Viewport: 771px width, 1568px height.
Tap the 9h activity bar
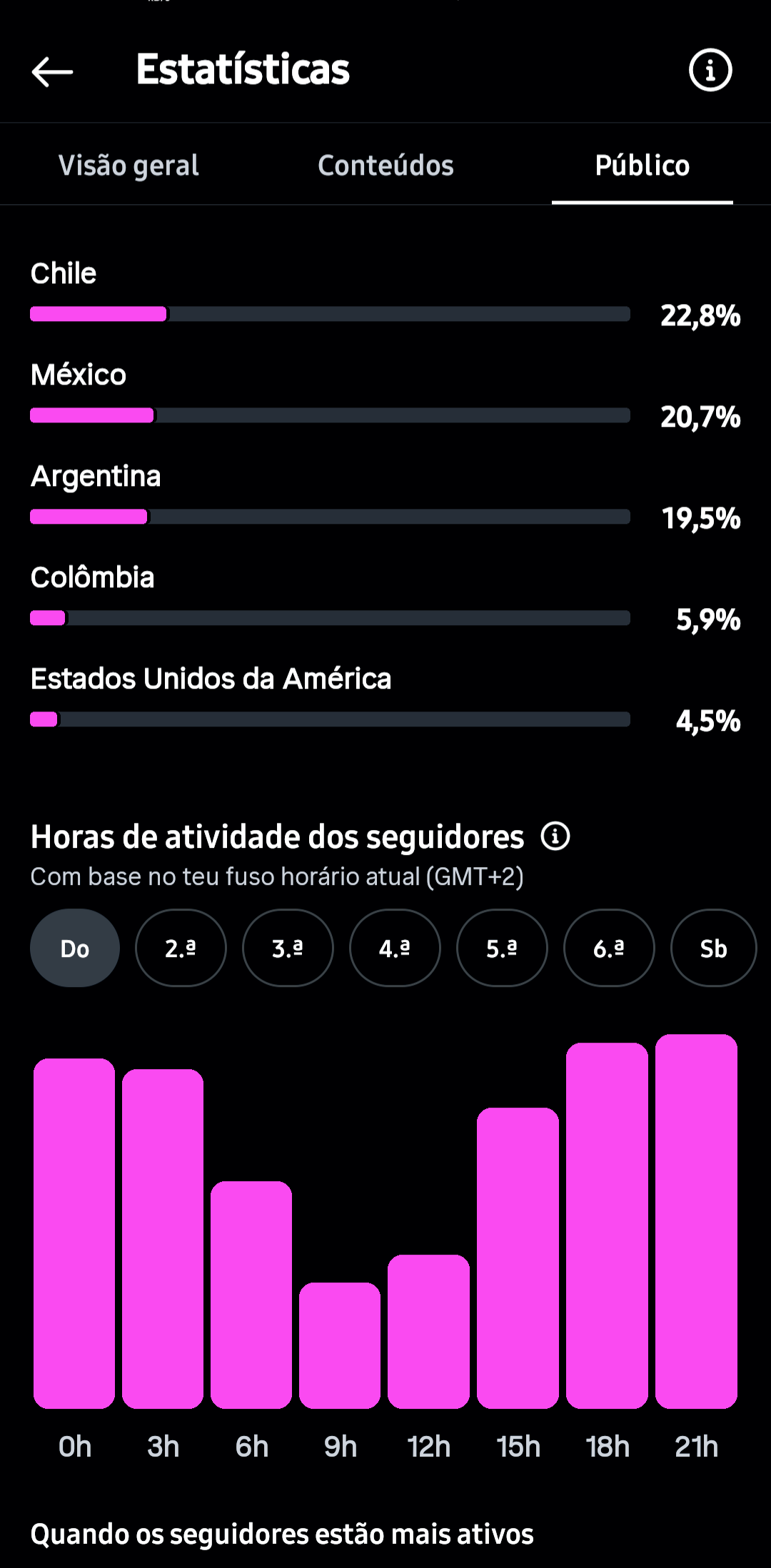(340, 1345)
